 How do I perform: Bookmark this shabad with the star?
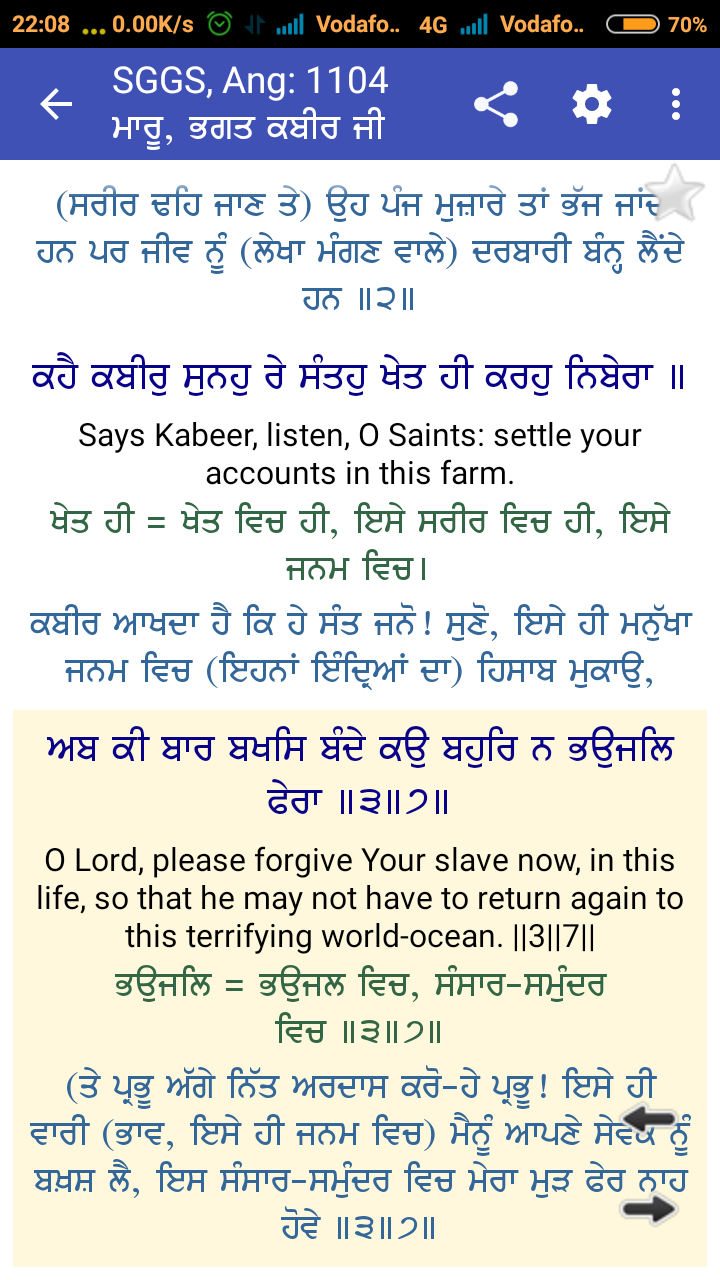pyautogui.click(x=675, y=194)
